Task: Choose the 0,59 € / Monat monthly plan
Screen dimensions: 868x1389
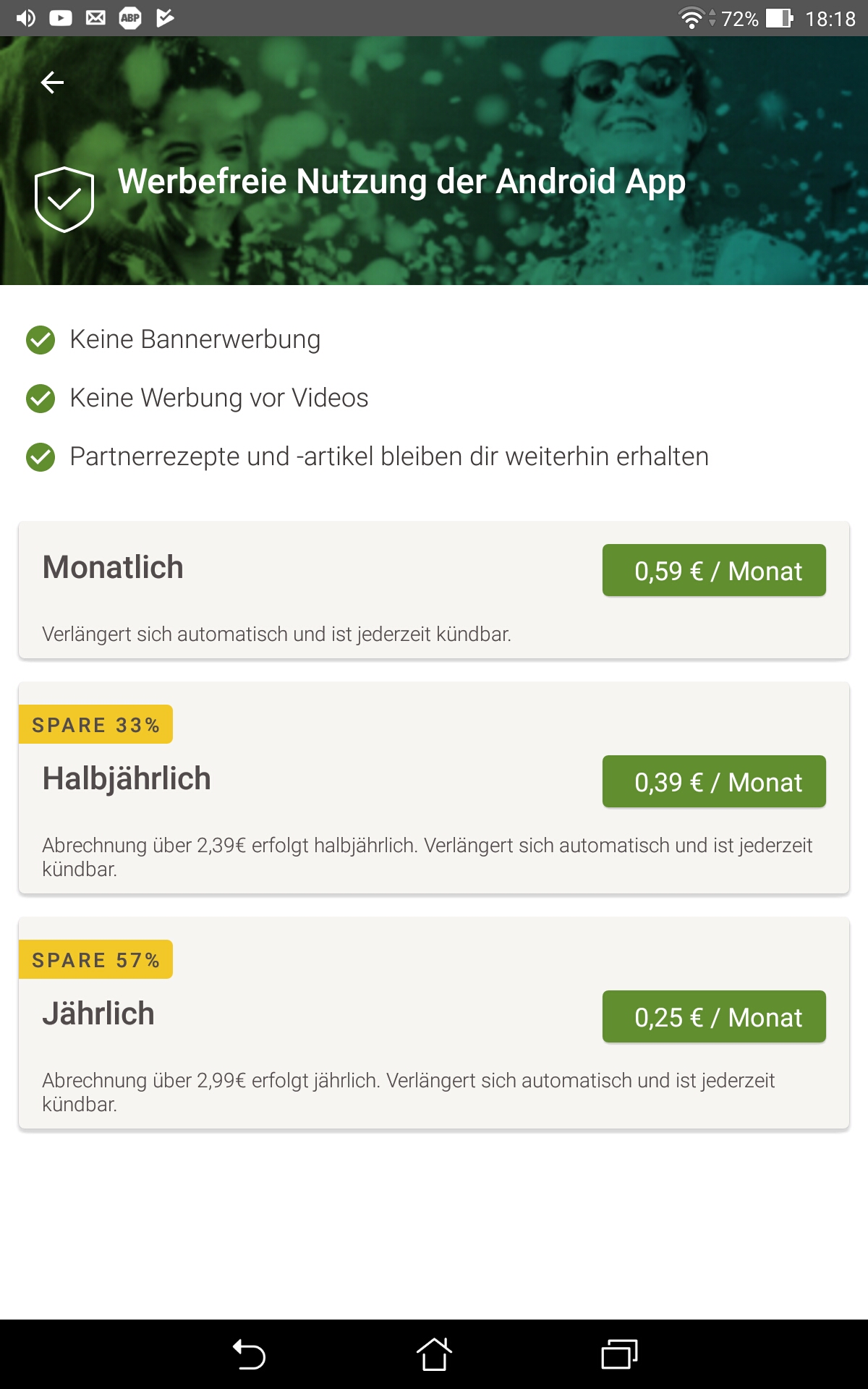Action: click(714, 571)
